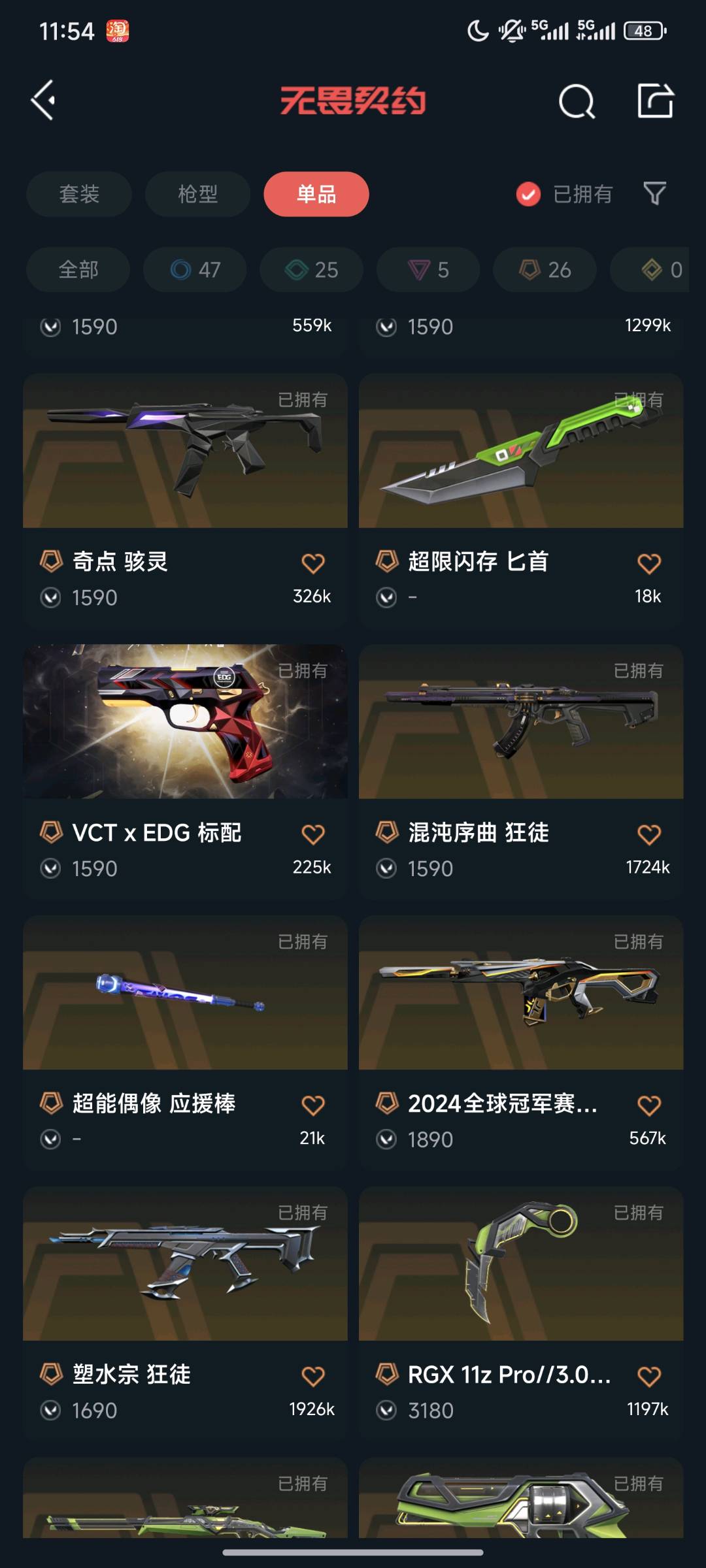
Task: Filter by the rarity chip showing 47
Action: [195, 269]
